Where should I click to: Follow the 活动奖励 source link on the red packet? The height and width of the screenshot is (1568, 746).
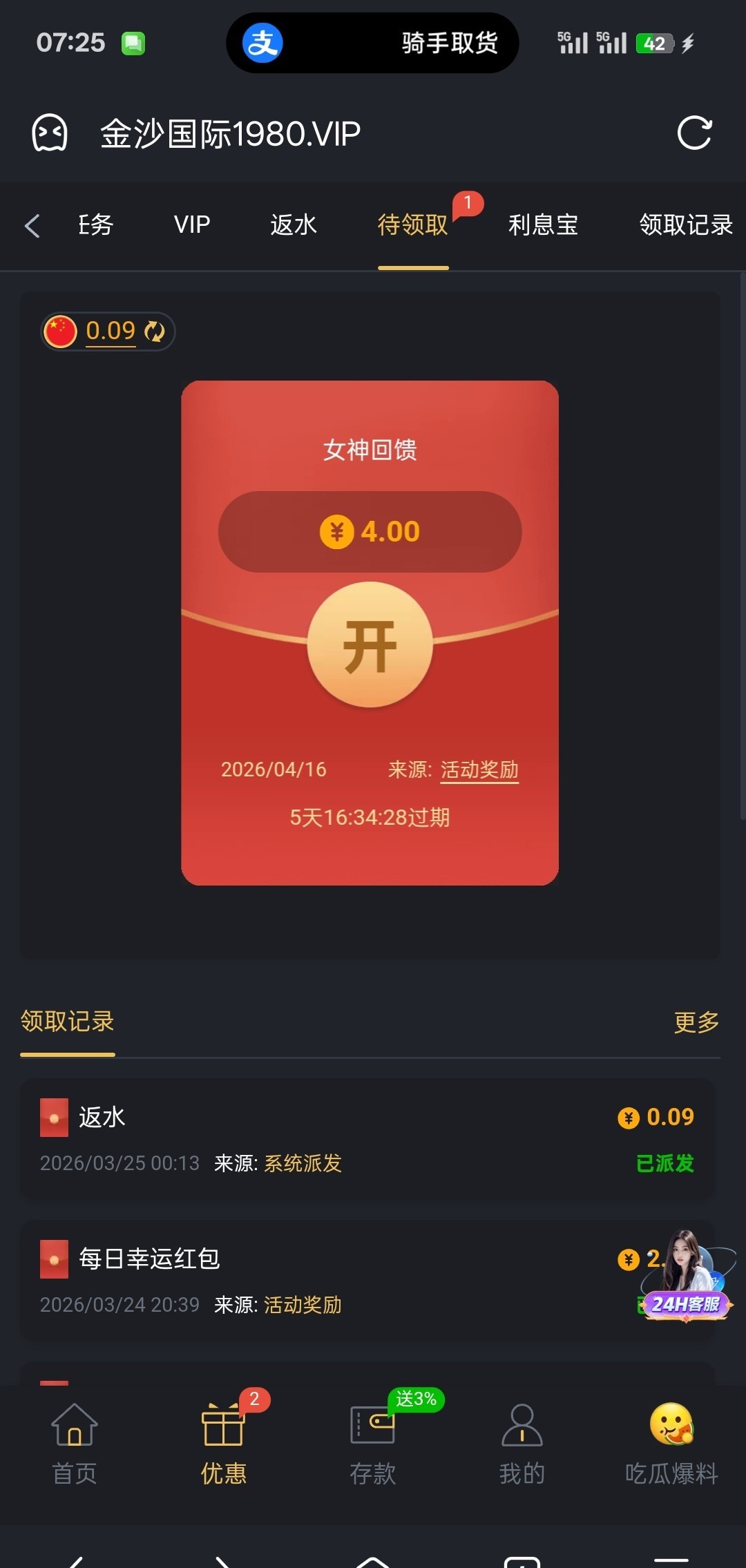point(479,769)
